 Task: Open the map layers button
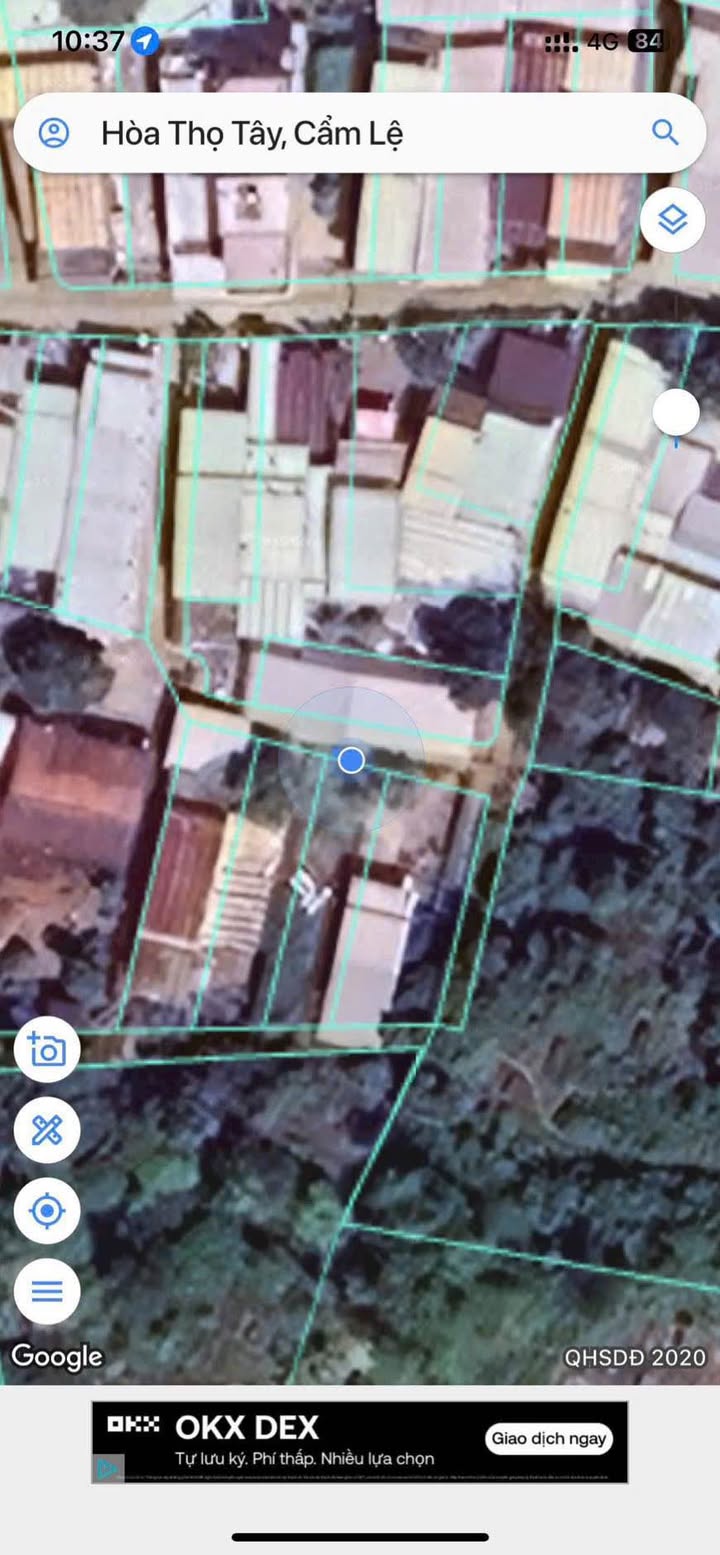click(673, 218)
